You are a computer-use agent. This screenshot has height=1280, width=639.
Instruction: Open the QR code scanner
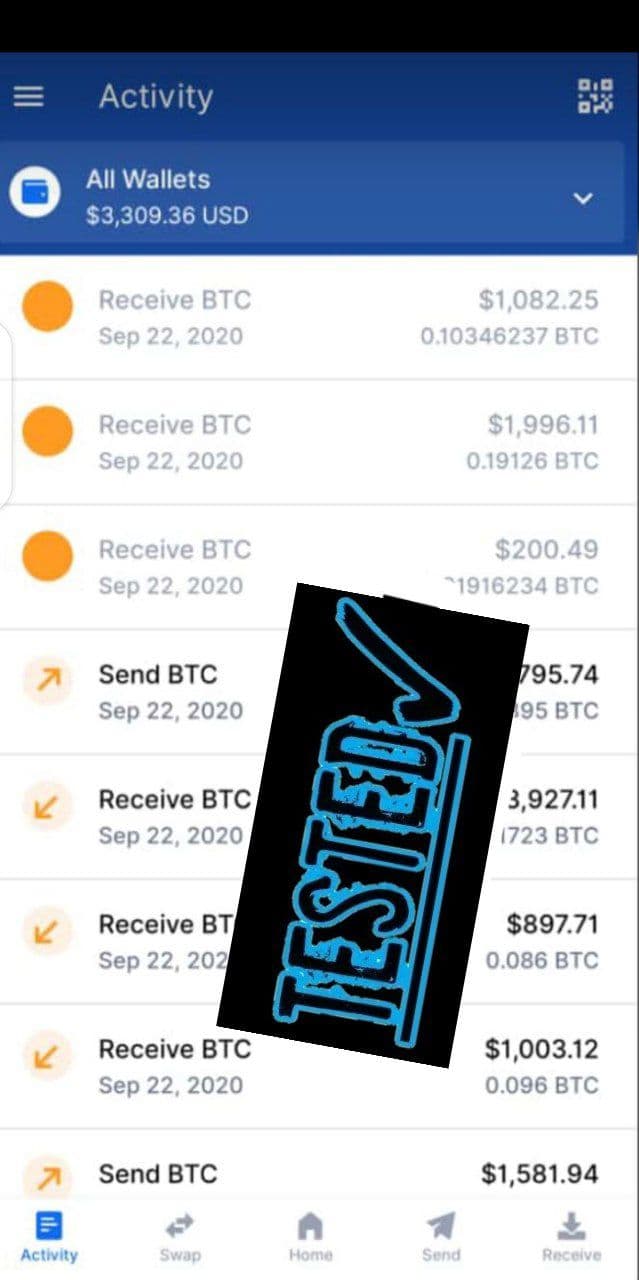(596, 96)
